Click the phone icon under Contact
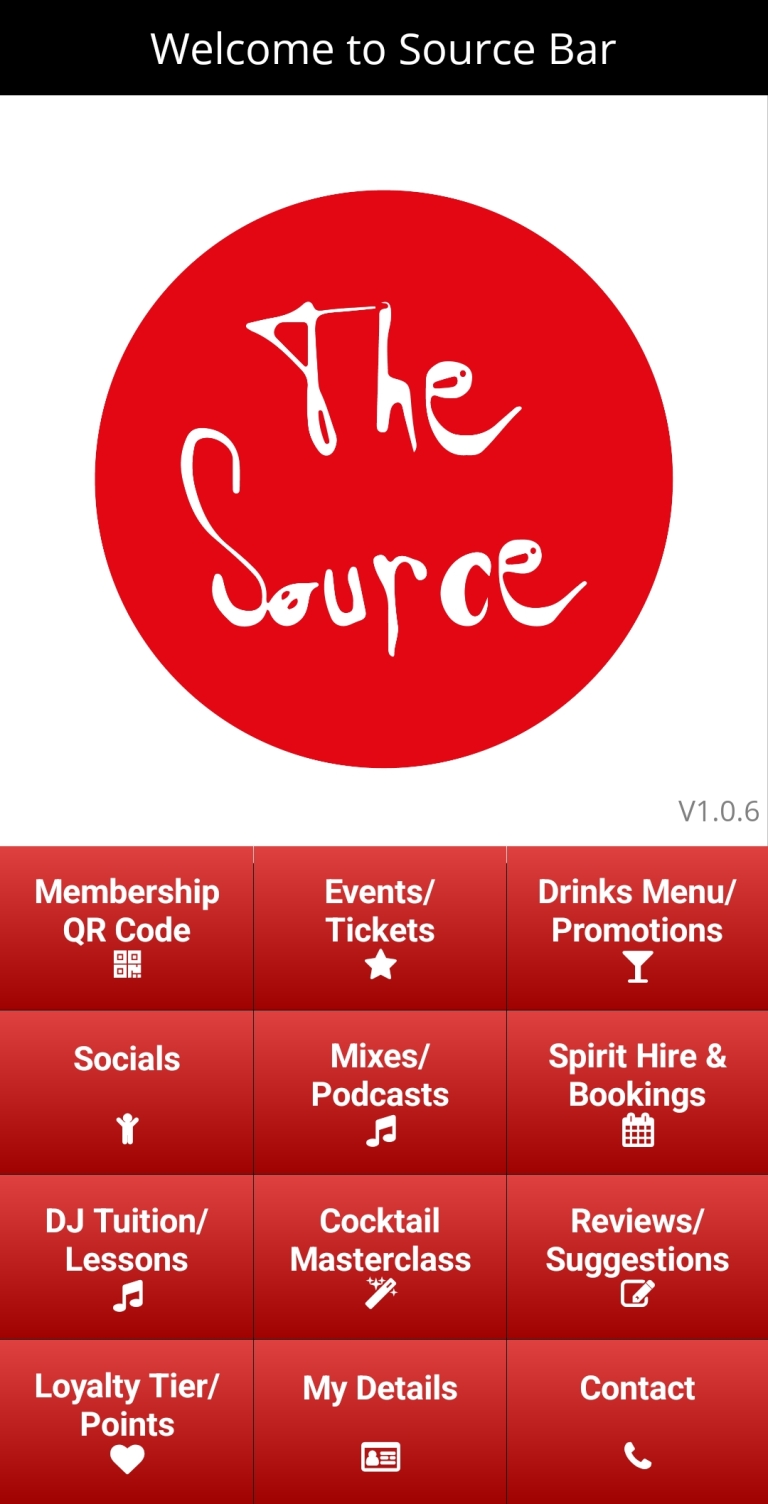Viewport: 768px width, 1504px height. point(638,1459)
